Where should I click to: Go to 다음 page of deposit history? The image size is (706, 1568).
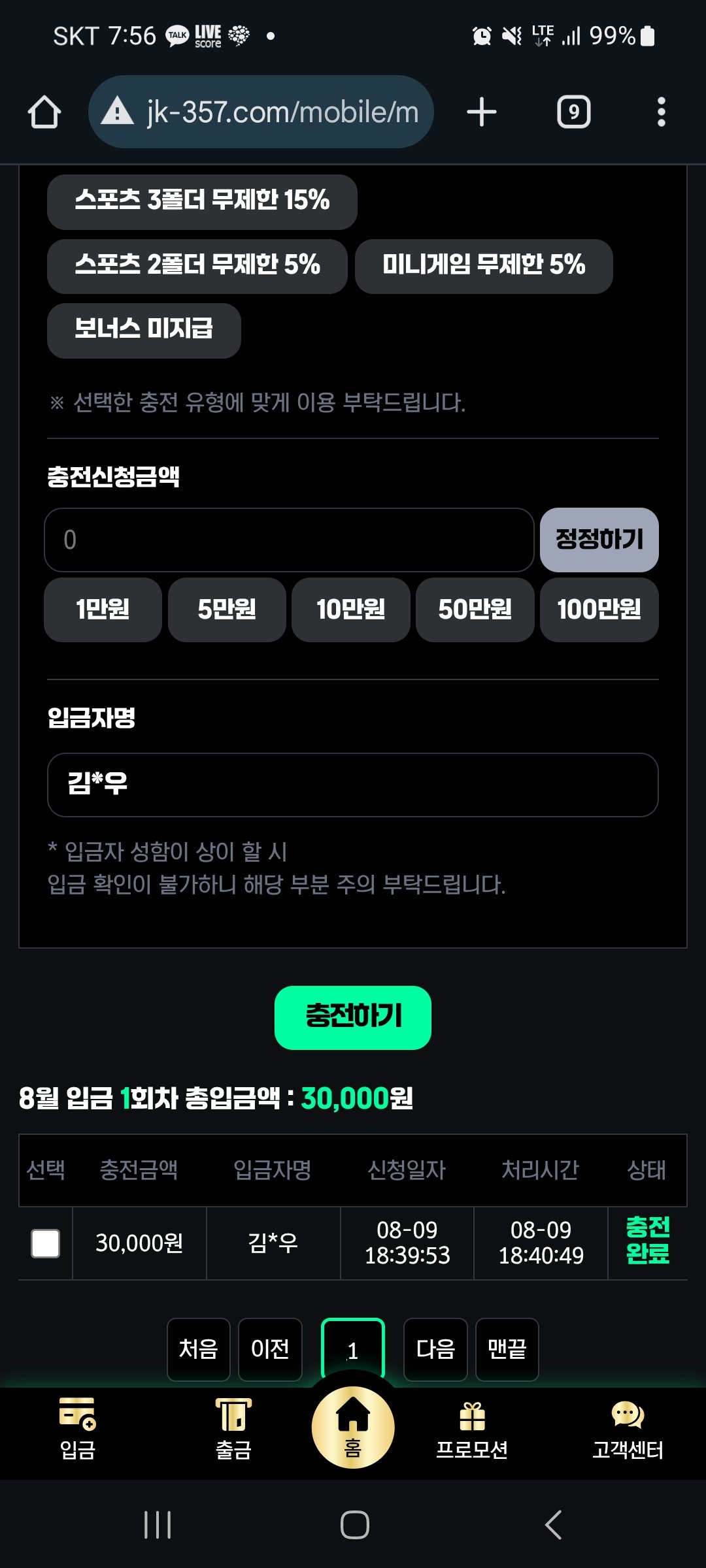pos(435,1349)
